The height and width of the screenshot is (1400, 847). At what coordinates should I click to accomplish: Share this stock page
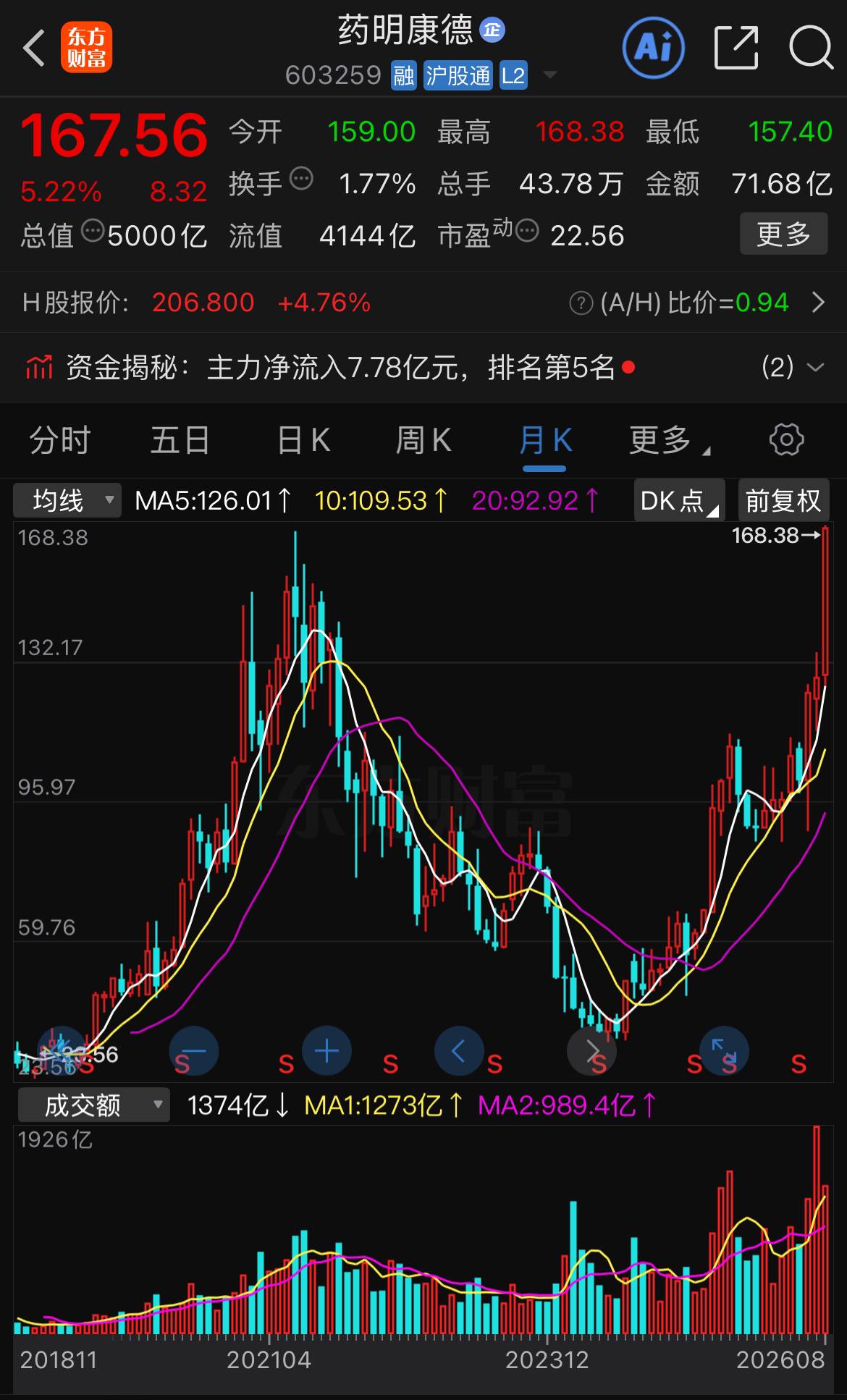(x=736, y=48)
